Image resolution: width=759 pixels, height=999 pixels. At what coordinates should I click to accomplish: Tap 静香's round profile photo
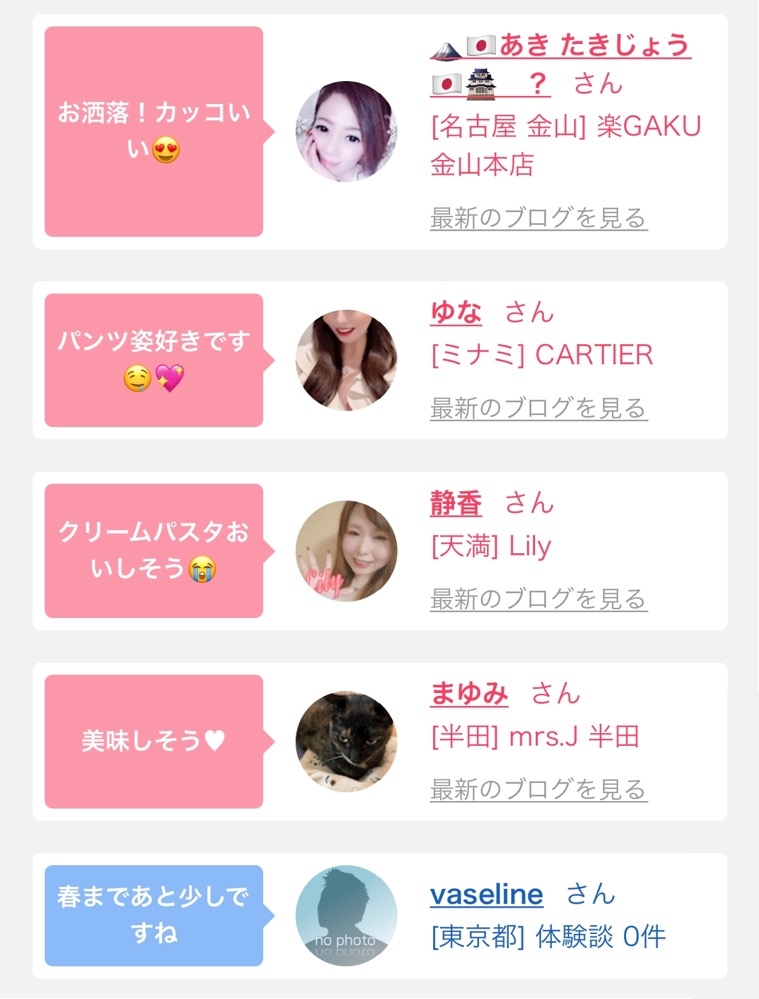pos(347,551)
